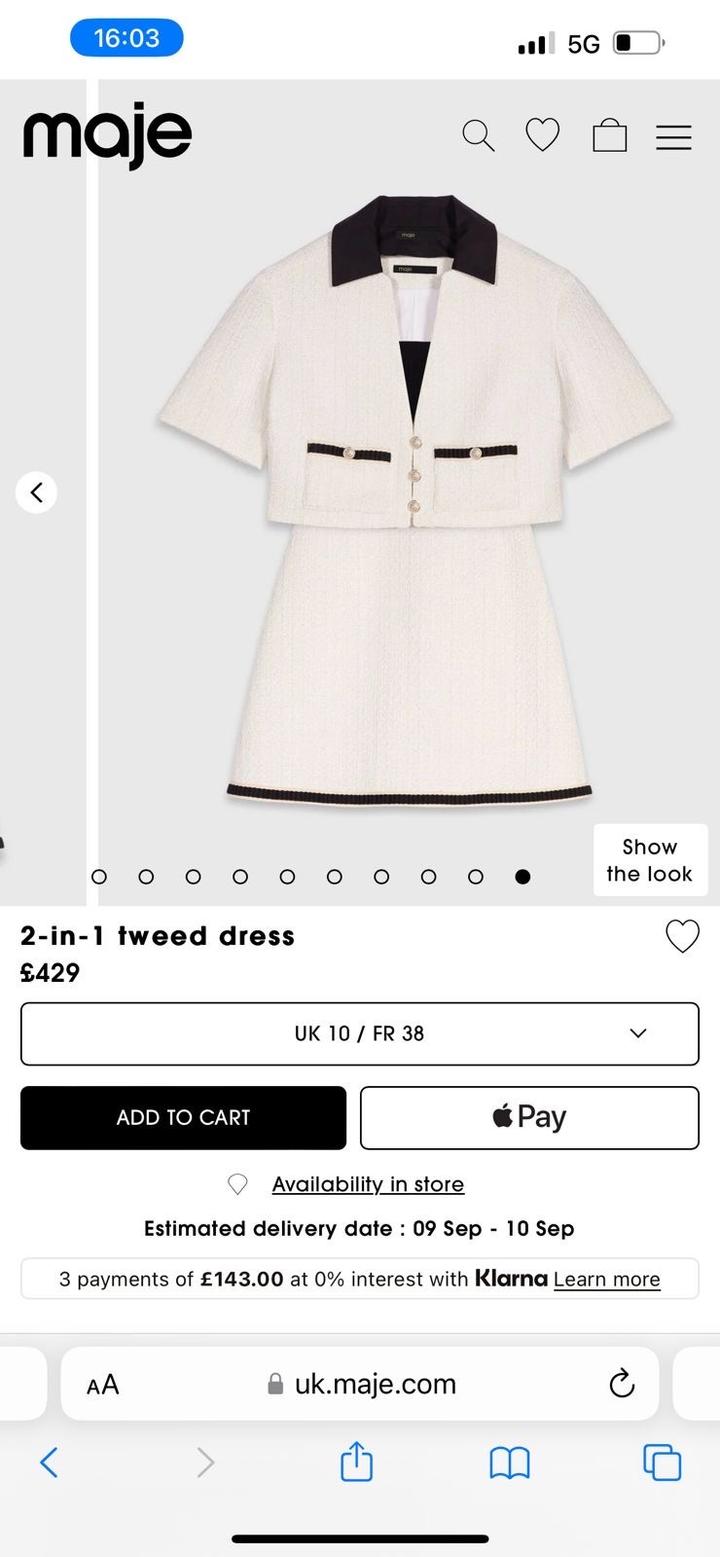Check Availability in store
Image resolution: width=720 pixels, height=1557 pixels.
coord(368,1184)
